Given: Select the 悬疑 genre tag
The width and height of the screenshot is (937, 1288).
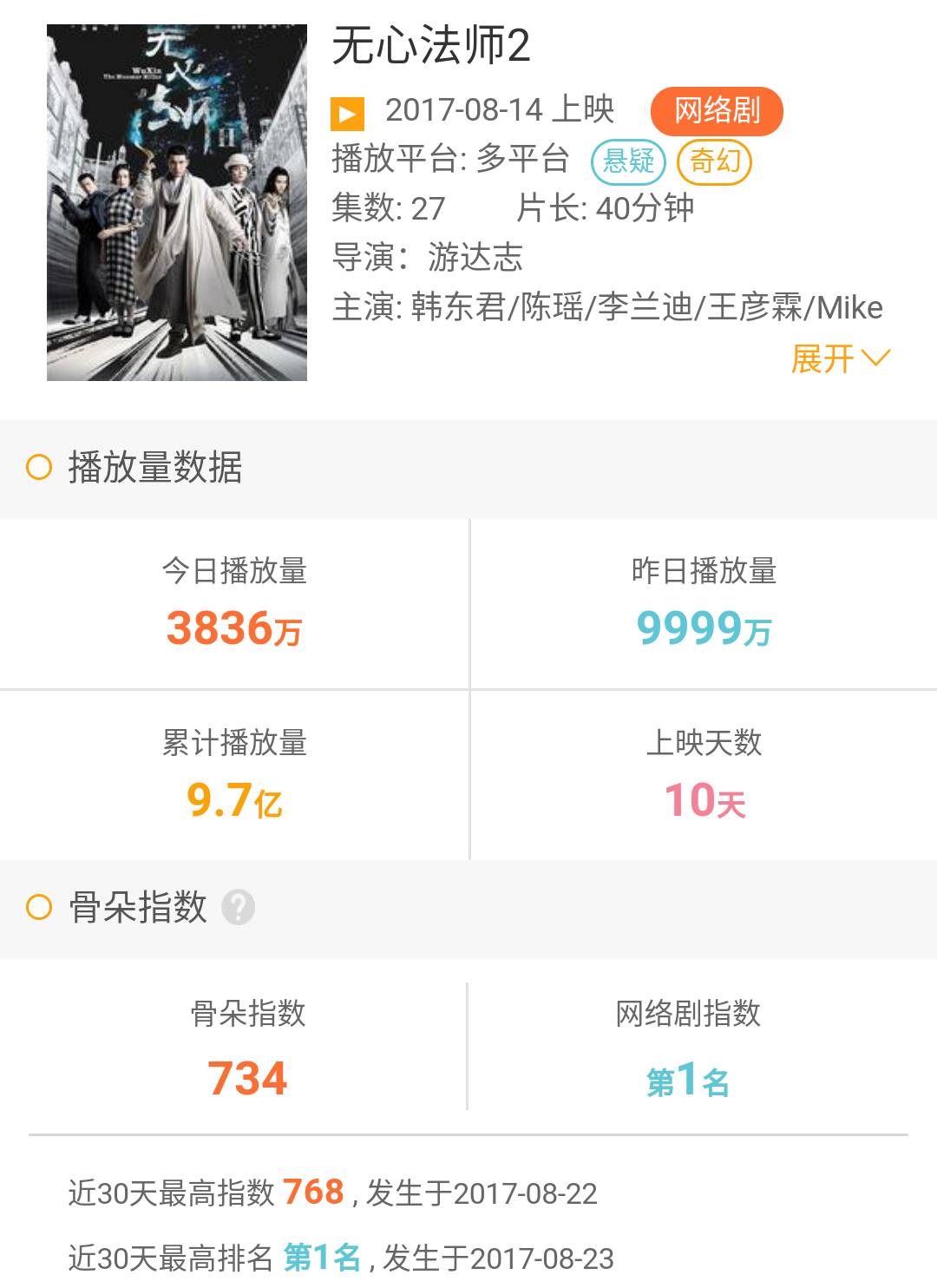Looking at the screenshot, I should click(628, 161).
